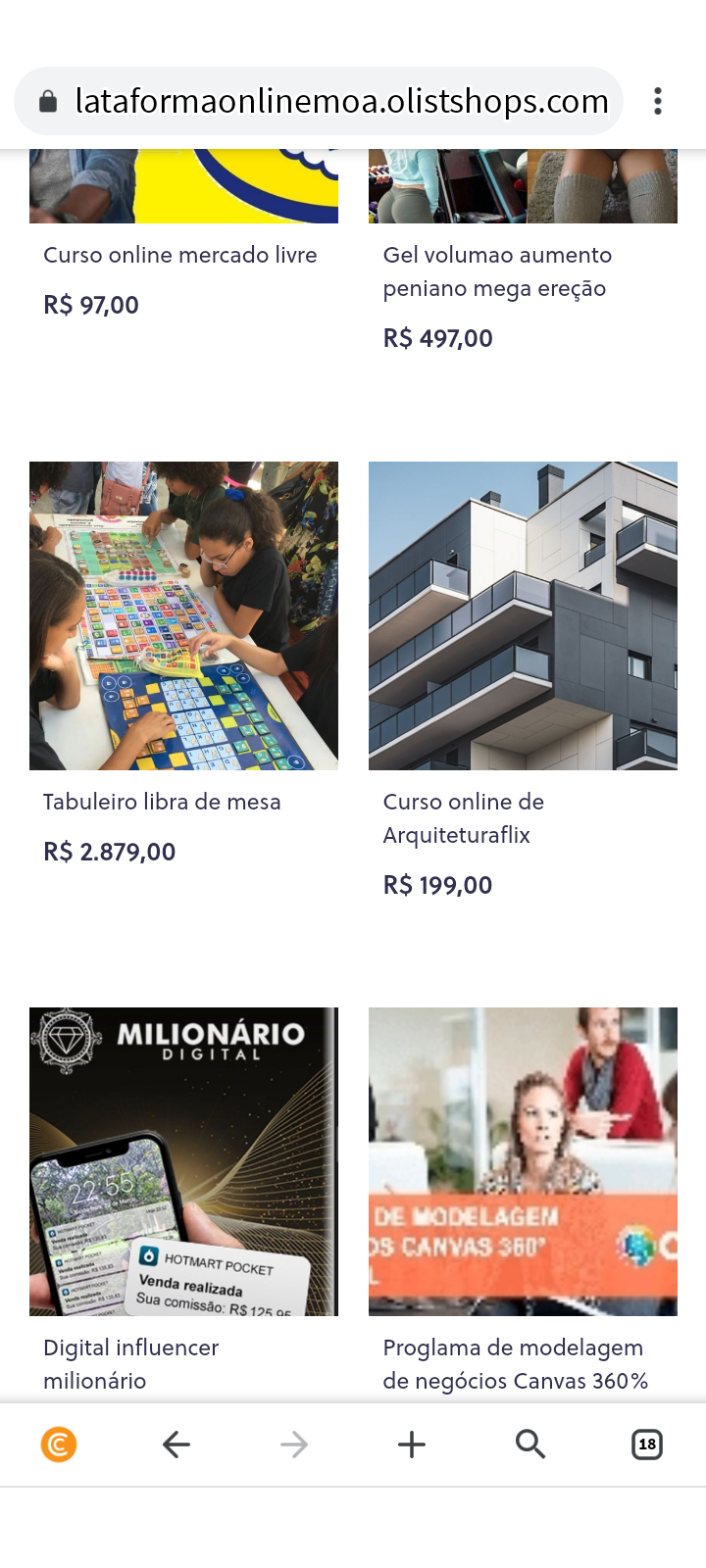Open Curso online mercado livre product
The width and height of the screenshot is (706, 1568).
pyautogui.click(x=180, y=255)
